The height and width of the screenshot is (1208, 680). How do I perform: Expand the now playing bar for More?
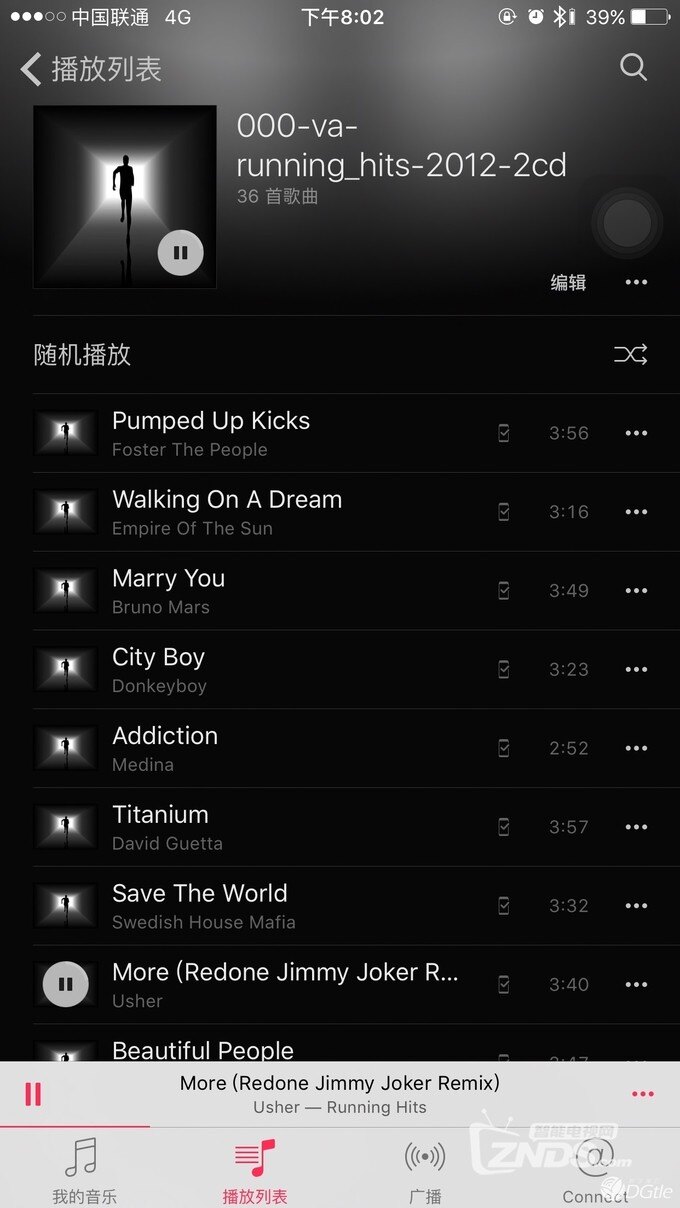340,1094
